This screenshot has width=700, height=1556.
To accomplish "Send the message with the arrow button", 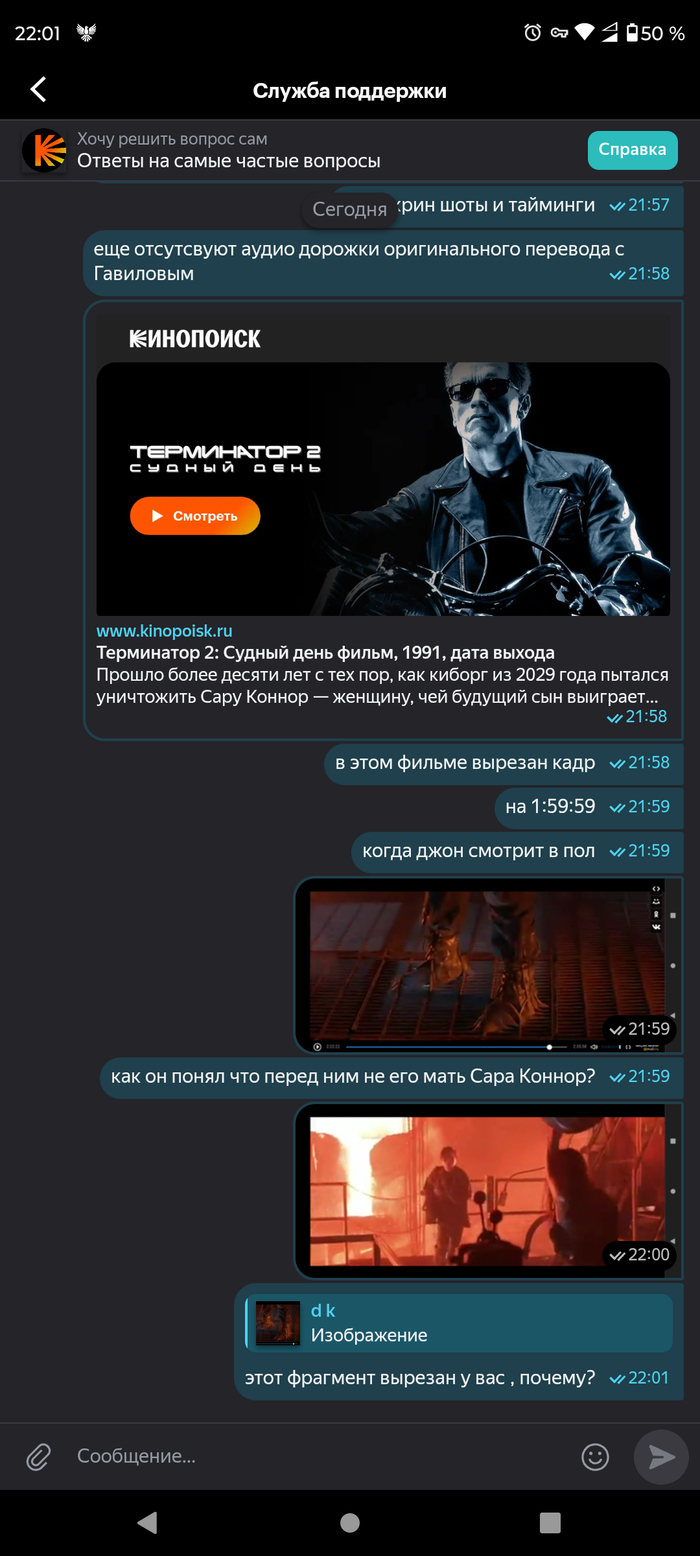I will click(x=661, y=1456).
